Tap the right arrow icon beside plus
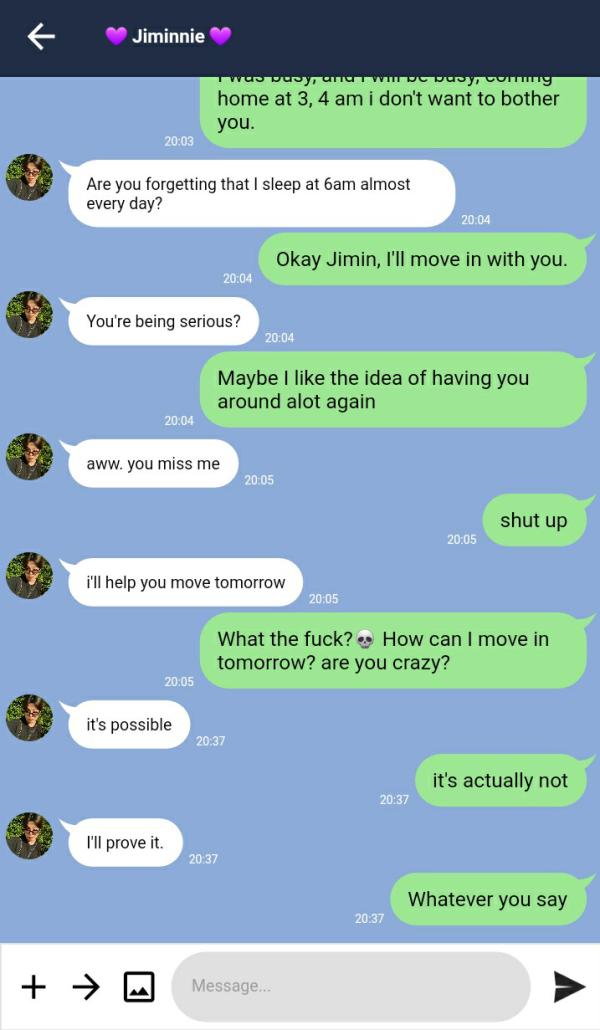600x1030 pixels. click(x=86, y=987)
